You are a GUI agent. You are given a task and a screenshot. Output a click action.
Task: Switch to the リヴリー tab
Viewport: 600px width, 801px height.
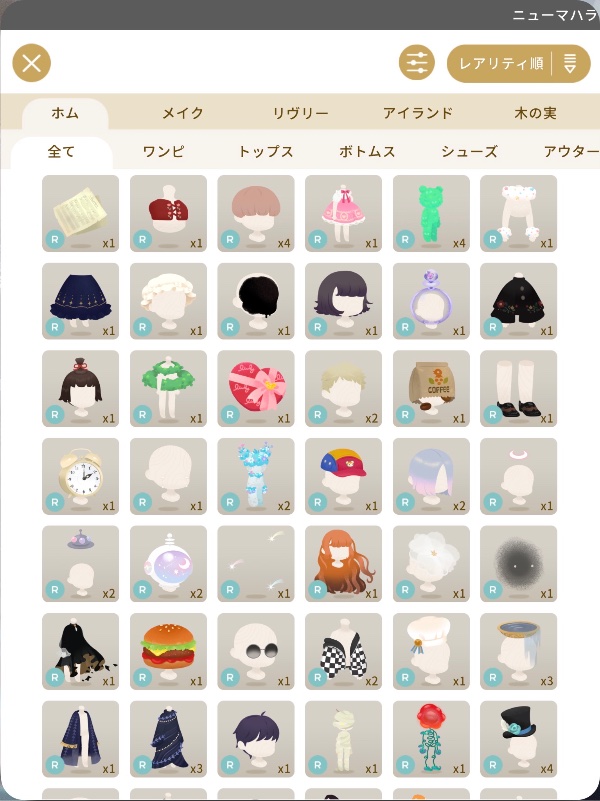pos(300,113)
